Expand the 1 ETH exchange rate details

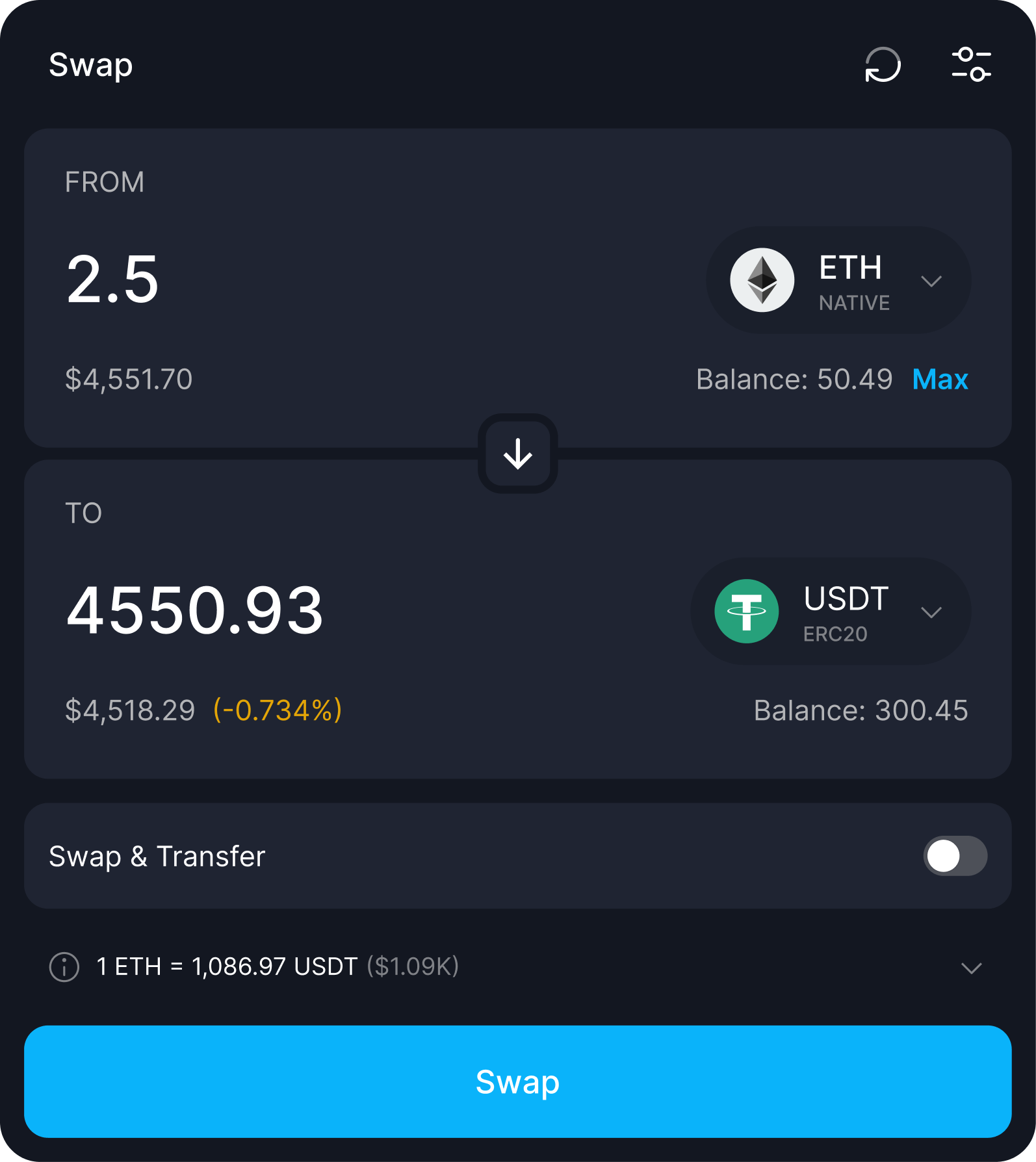971,968
